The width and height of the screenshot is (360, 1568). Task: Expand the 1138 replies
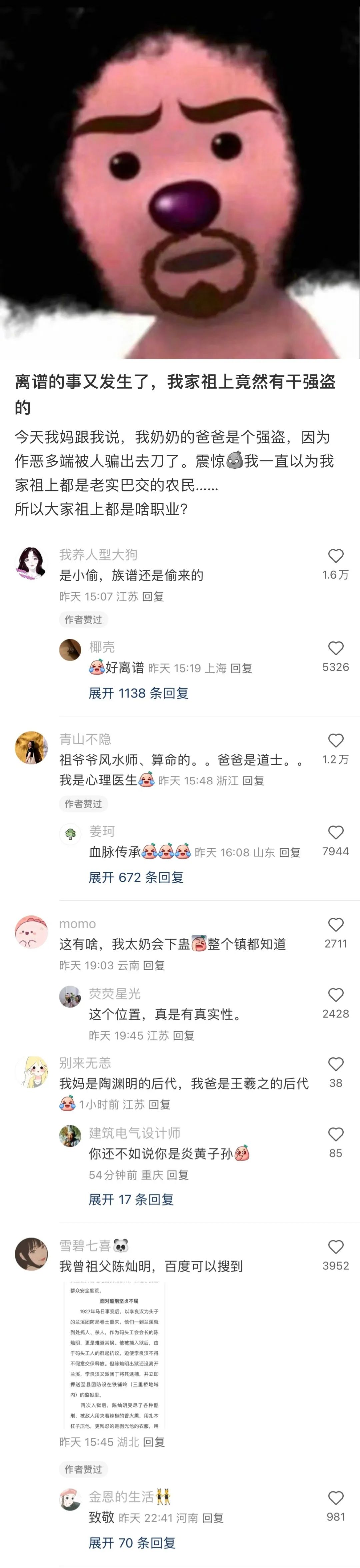coord(138,693)
